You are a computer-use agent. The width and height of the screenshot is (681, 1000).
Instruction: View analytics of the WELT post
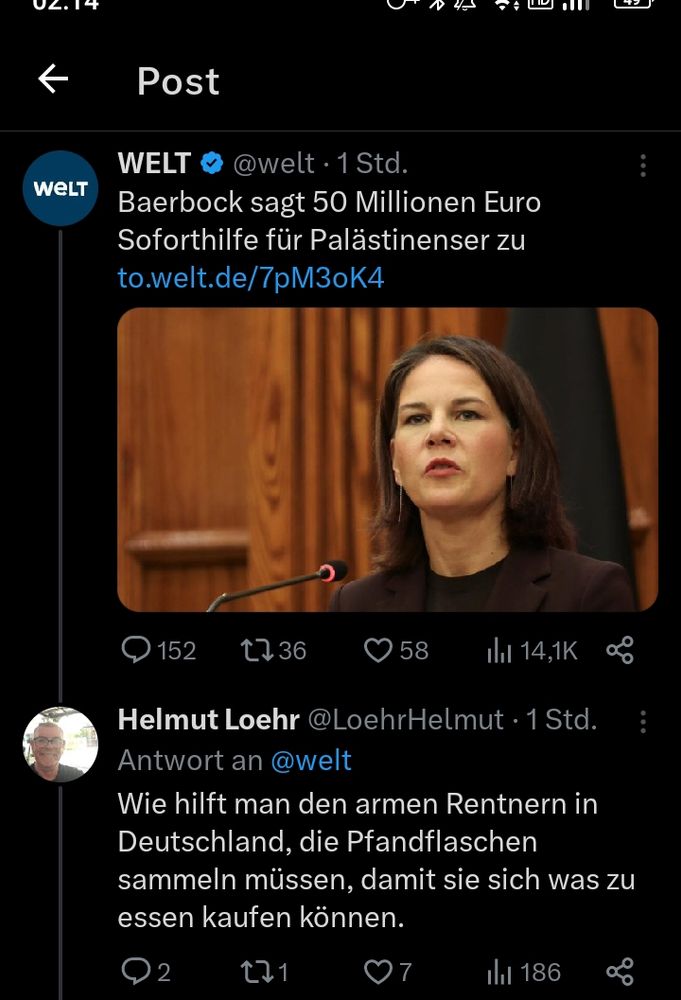point(500,651)
